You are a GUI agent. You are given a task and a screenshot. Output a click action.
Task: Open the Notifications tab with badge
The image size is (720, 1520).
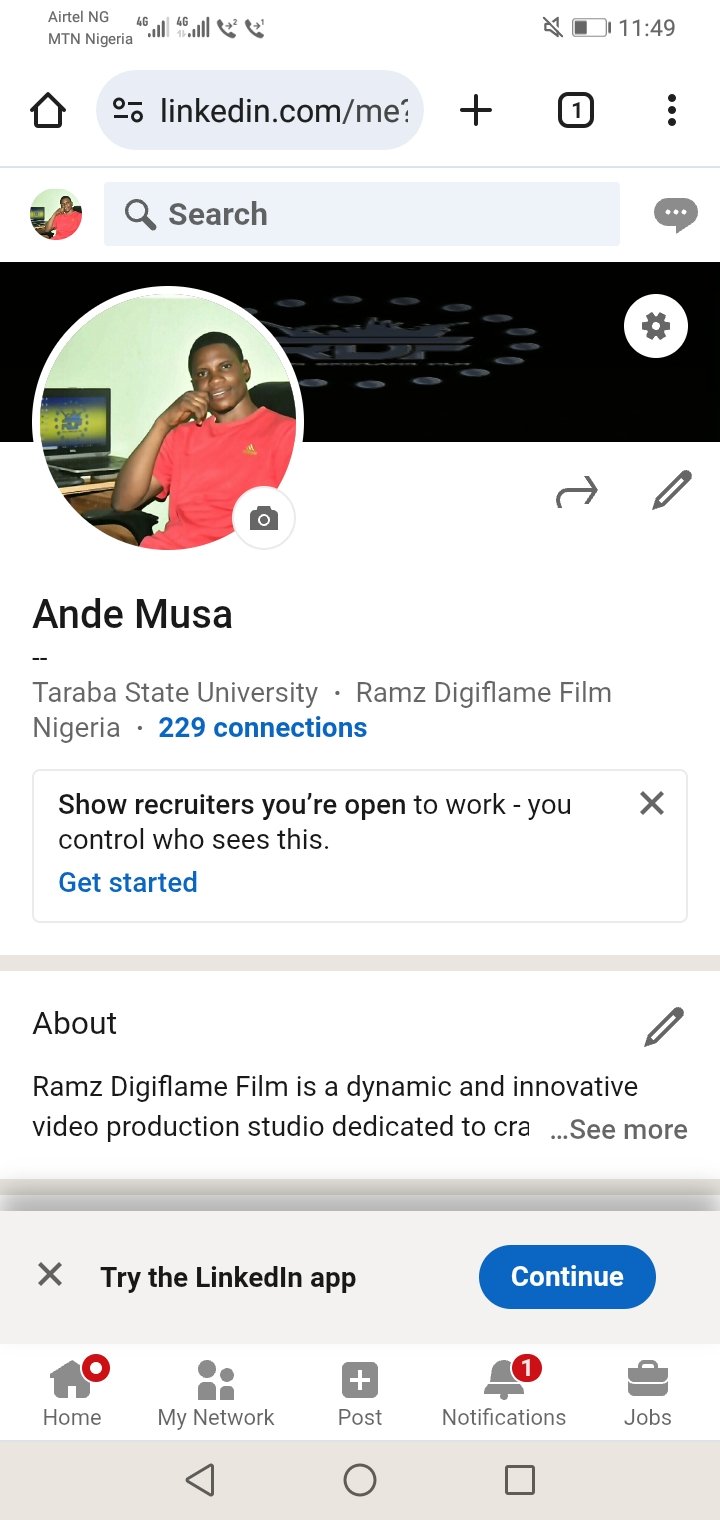tap(503, 1385)
